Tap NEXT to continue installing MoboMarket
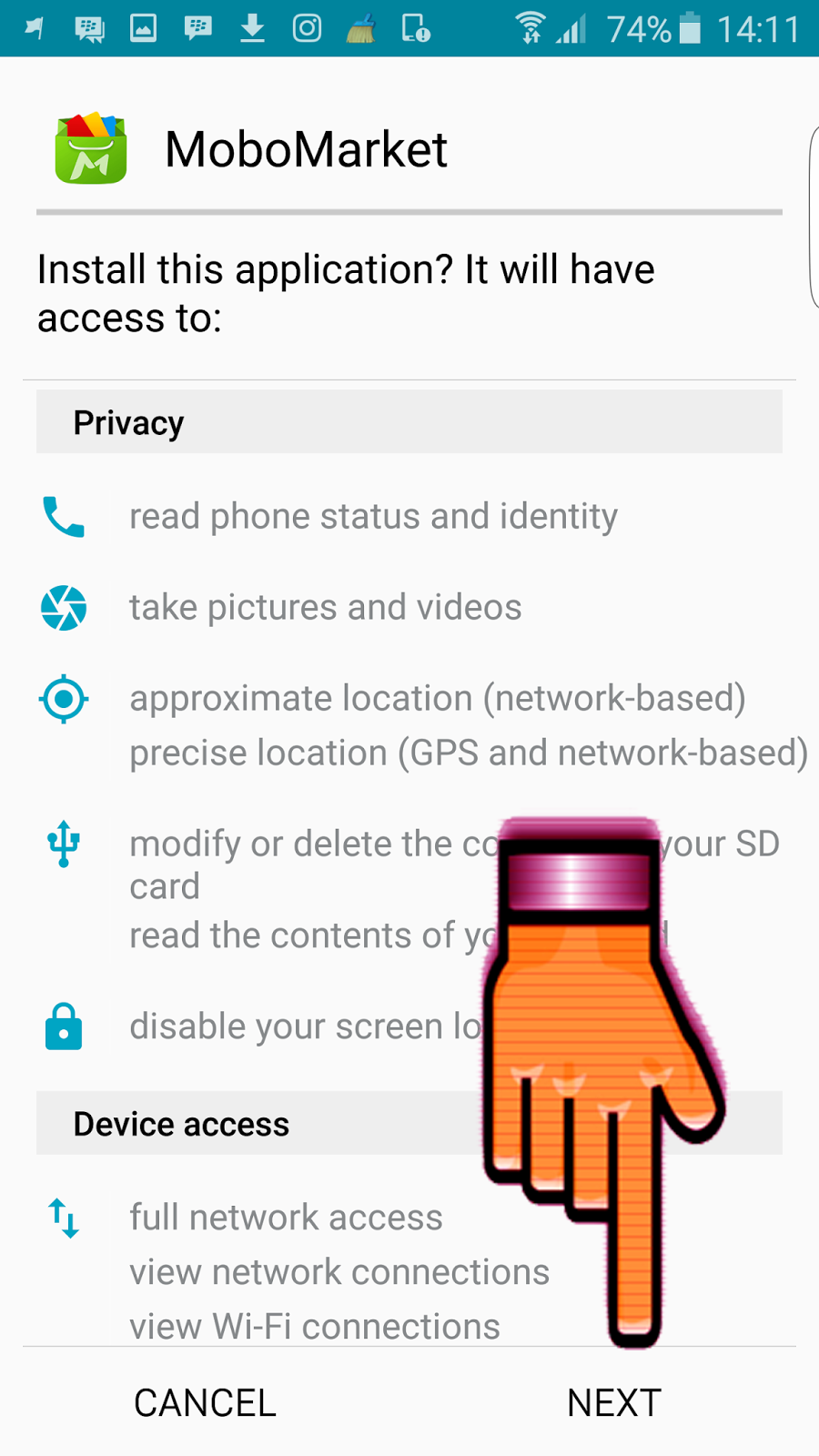Image resolution: width=819 pixels, height=1456 pixels. click(614, 1402)
